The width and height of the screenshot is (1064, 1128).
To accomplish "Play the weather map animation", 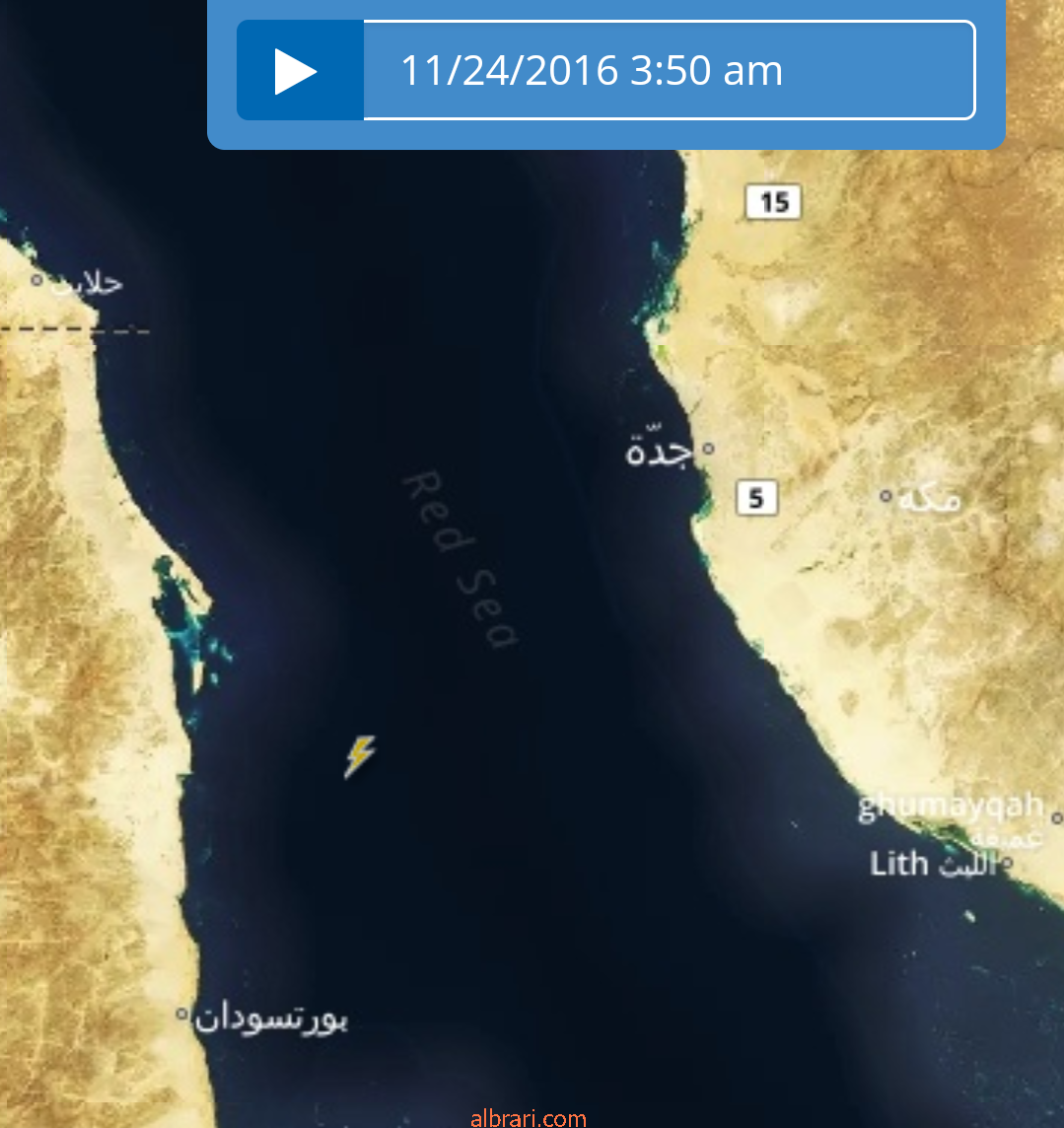I will pyautogui.click(x=299, y=71).
